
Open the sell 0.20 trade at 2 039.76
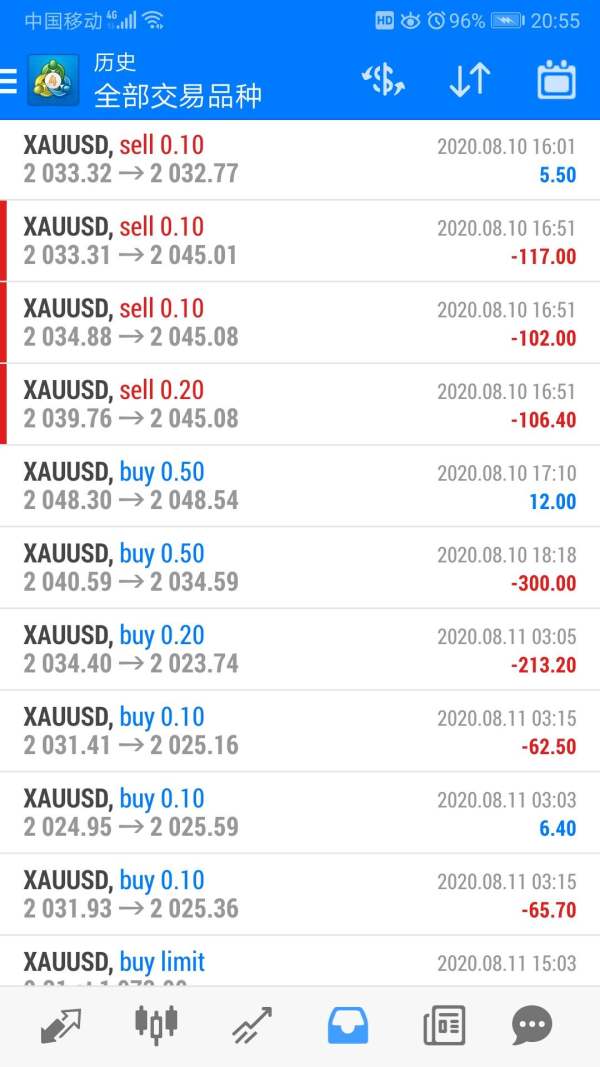300,404
